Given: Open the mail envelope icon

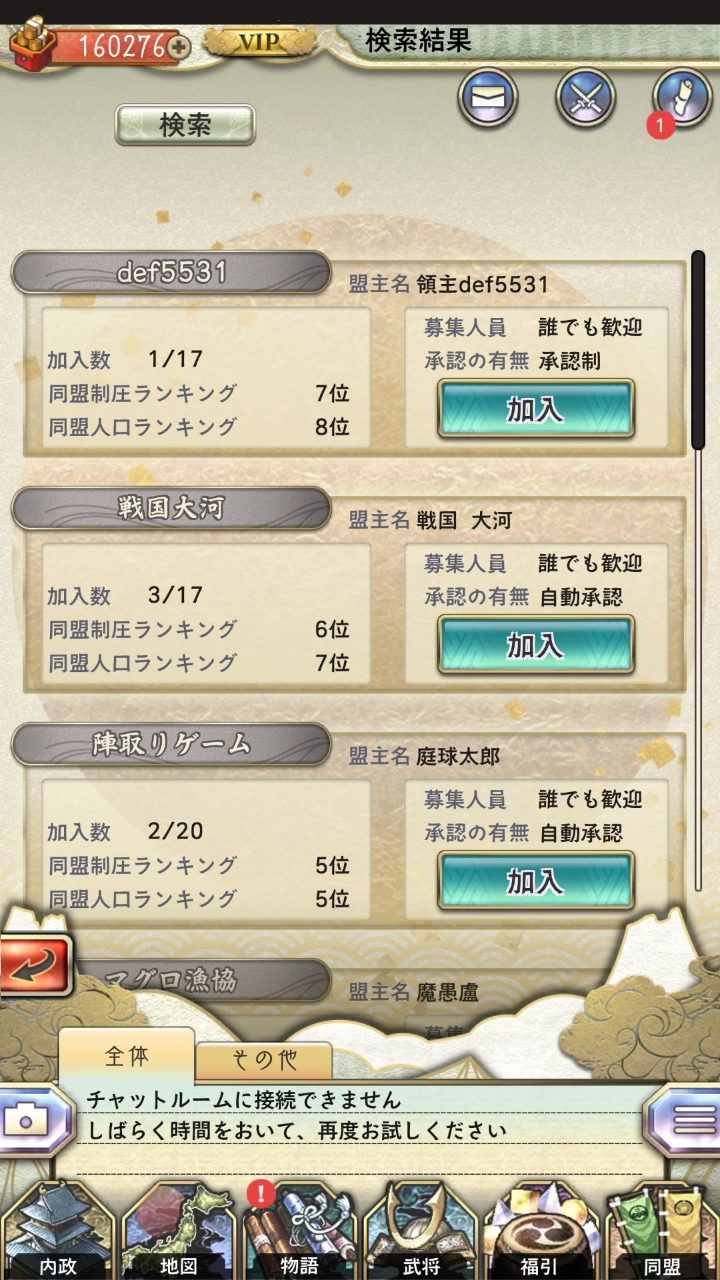Looking at the screenshot, I should 487,98.
